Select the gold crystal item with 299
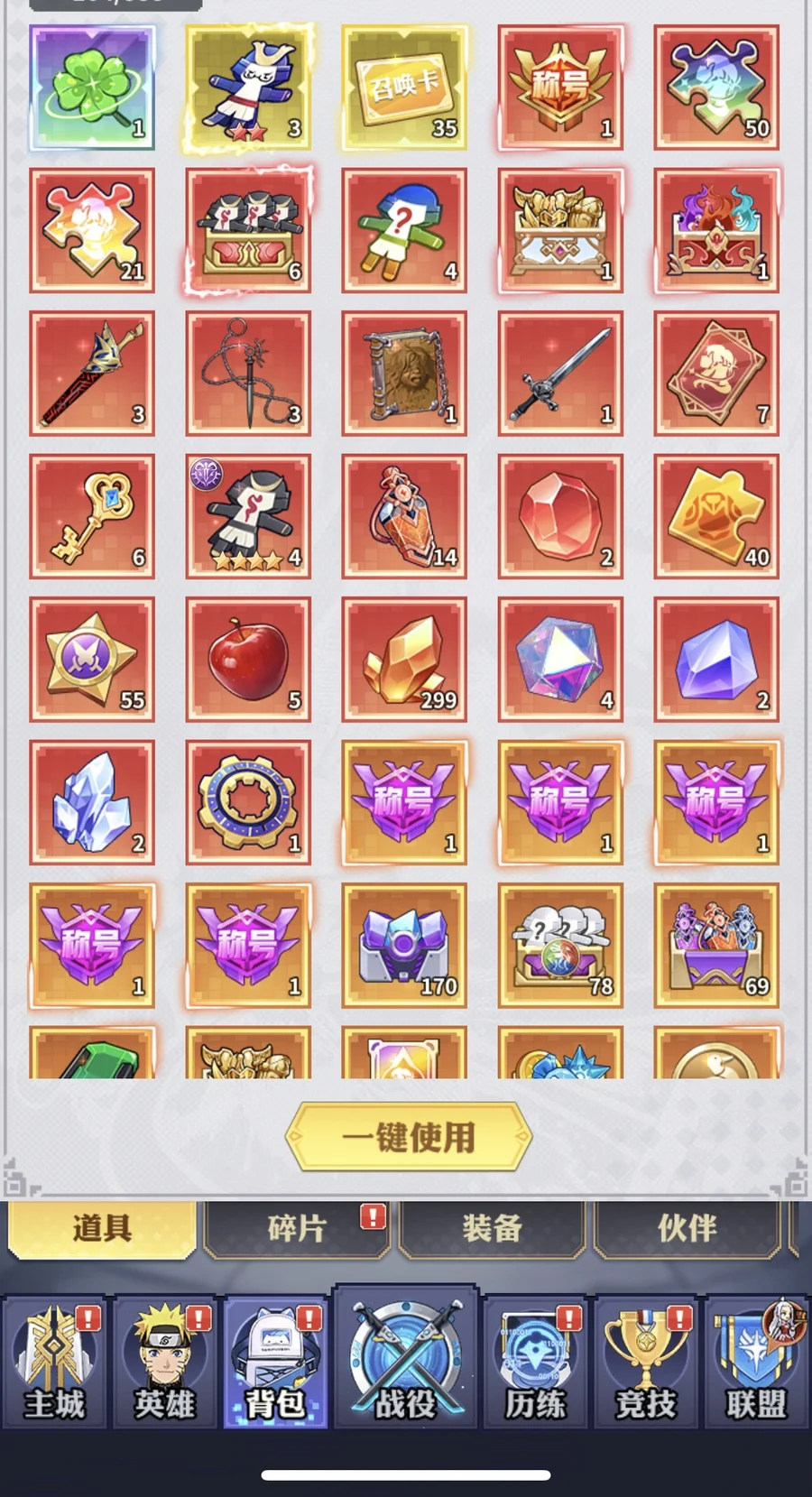Image resolution: width=812 pixels, height=1497 pixels. point(404,660)
